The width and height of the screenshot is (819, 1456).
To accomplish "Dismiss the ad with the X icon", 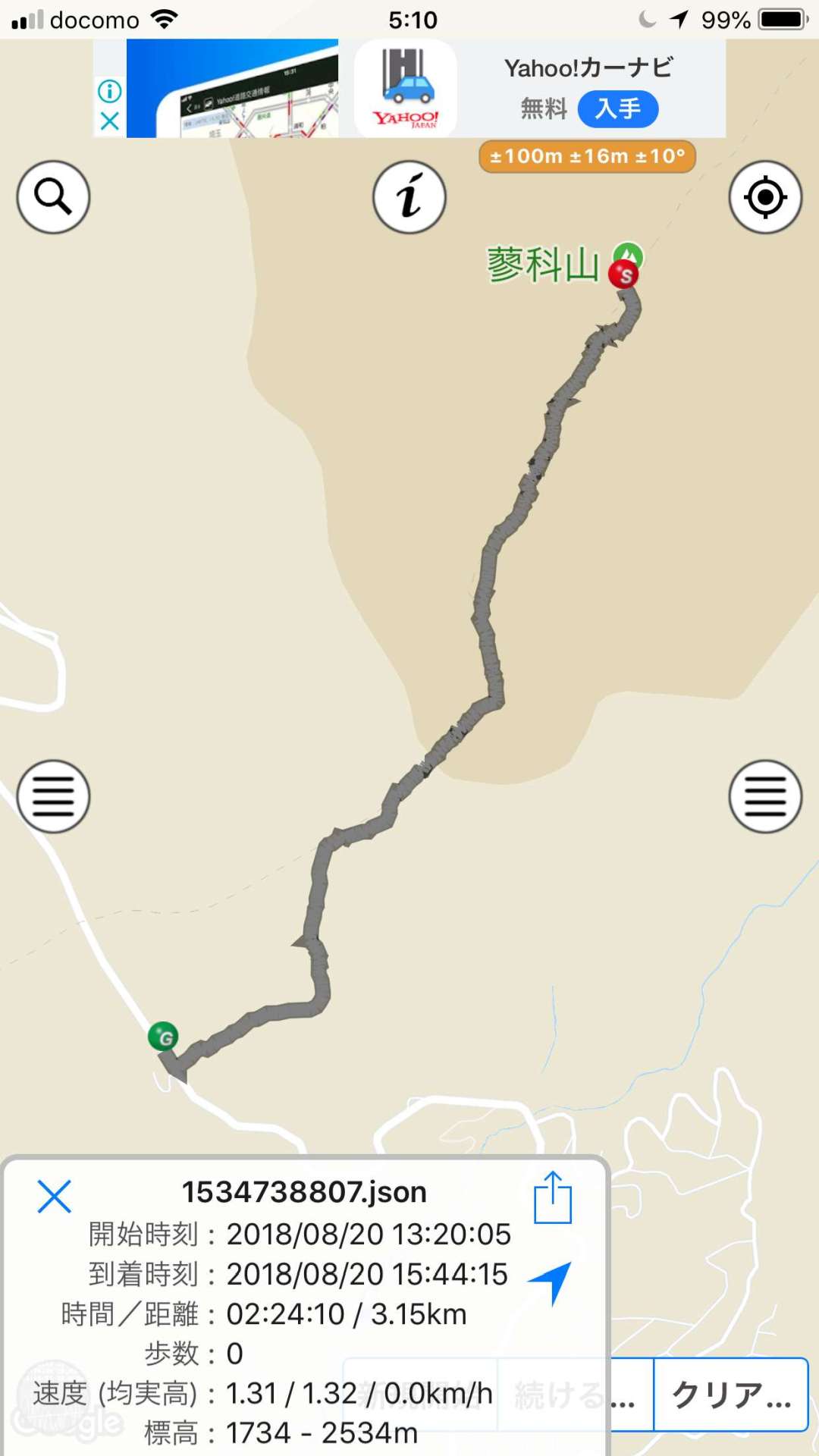I will tap(110, 121).
